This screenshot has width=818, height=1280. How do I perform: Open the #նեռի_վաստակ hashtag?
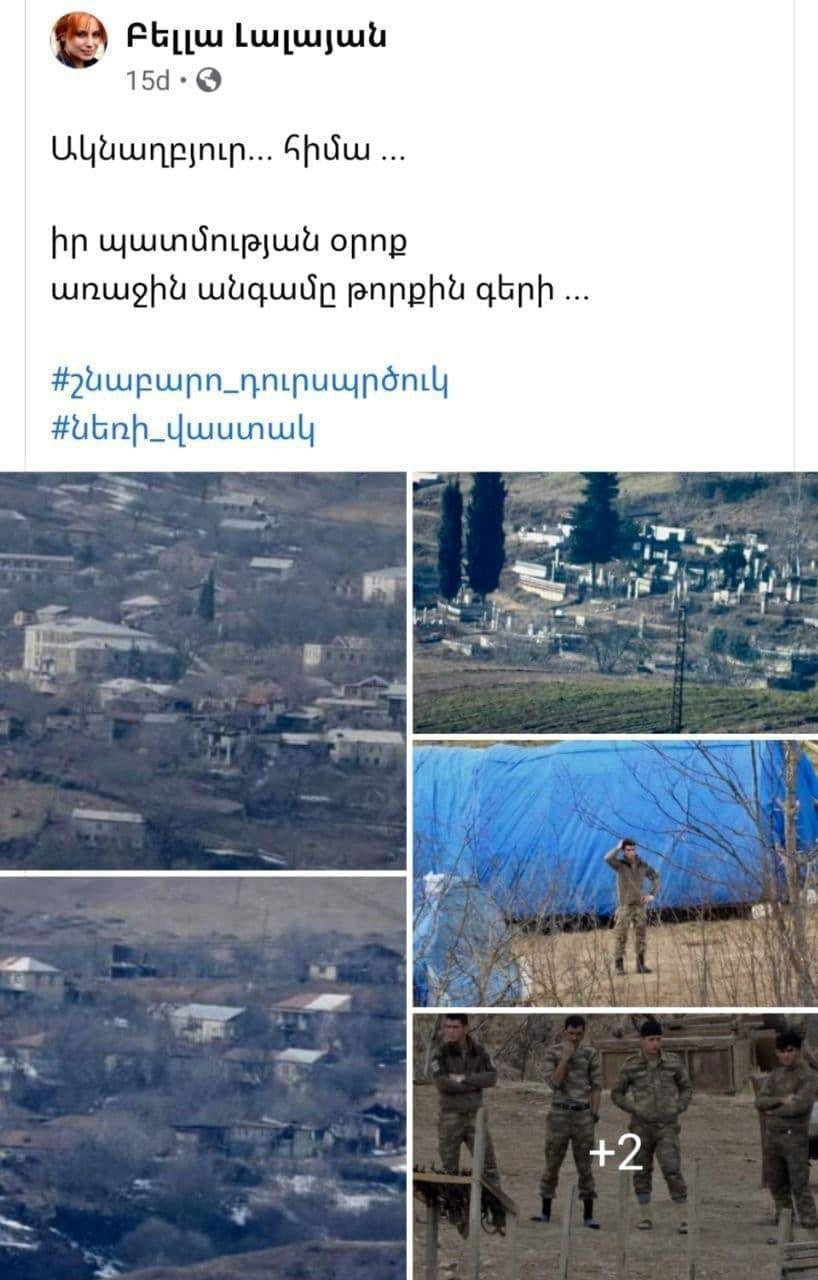tap(183, 429)
